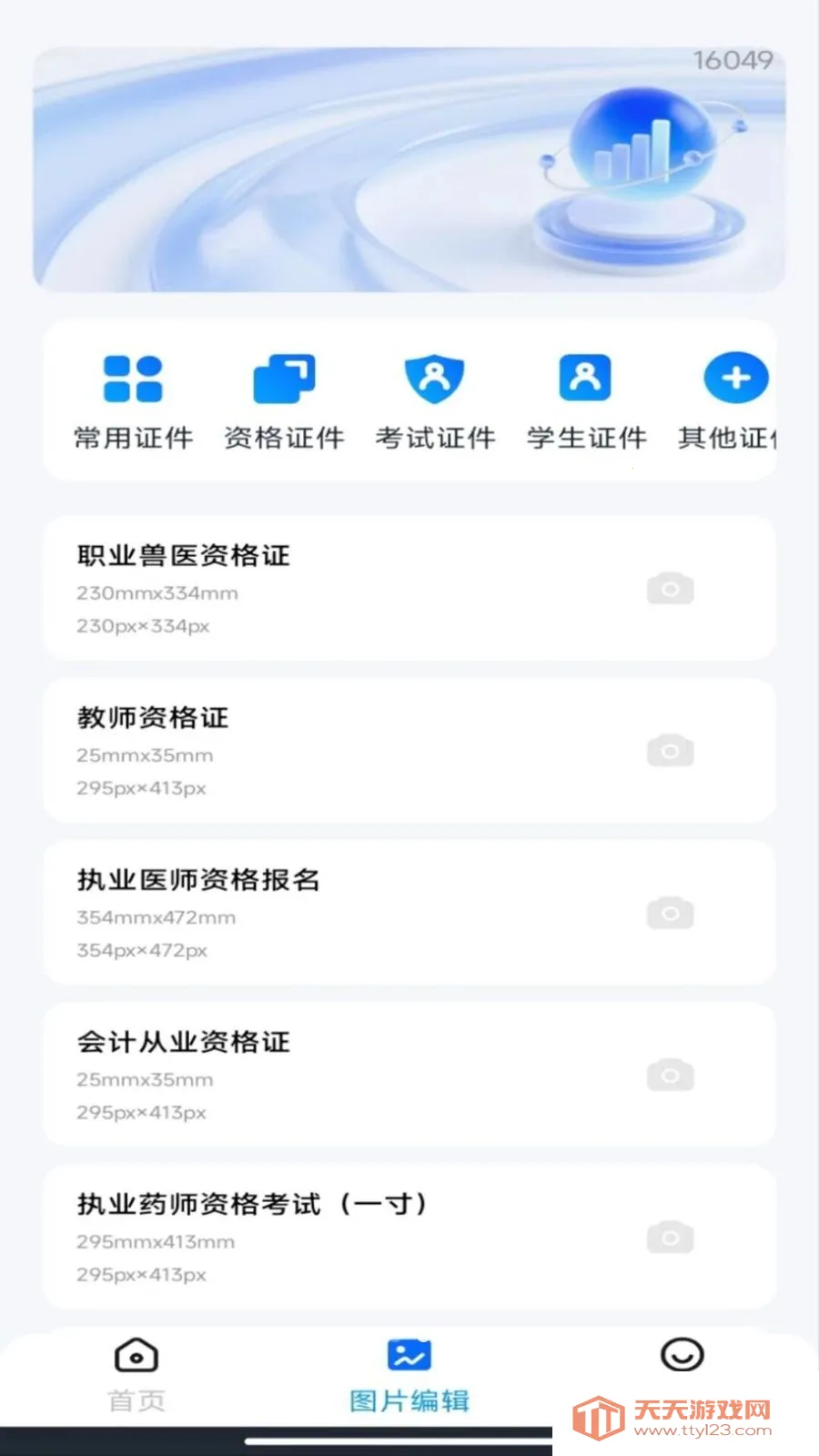Click the camera icon beside 执业医师资格报名
This screenshot has width=819, height=1456.
[671, 913]
